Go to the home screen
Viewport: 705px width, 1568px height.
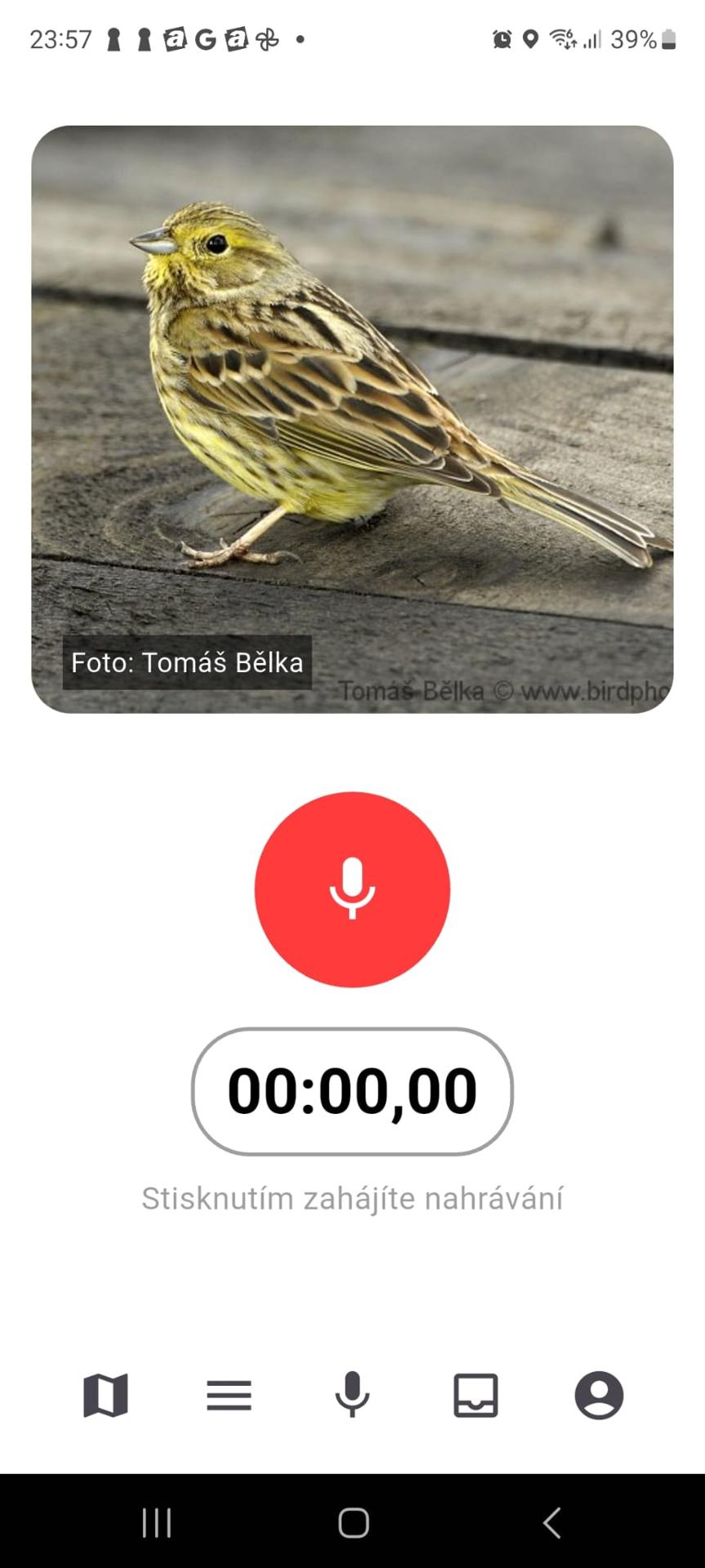pyautogui.click(x=353, y=1522)
